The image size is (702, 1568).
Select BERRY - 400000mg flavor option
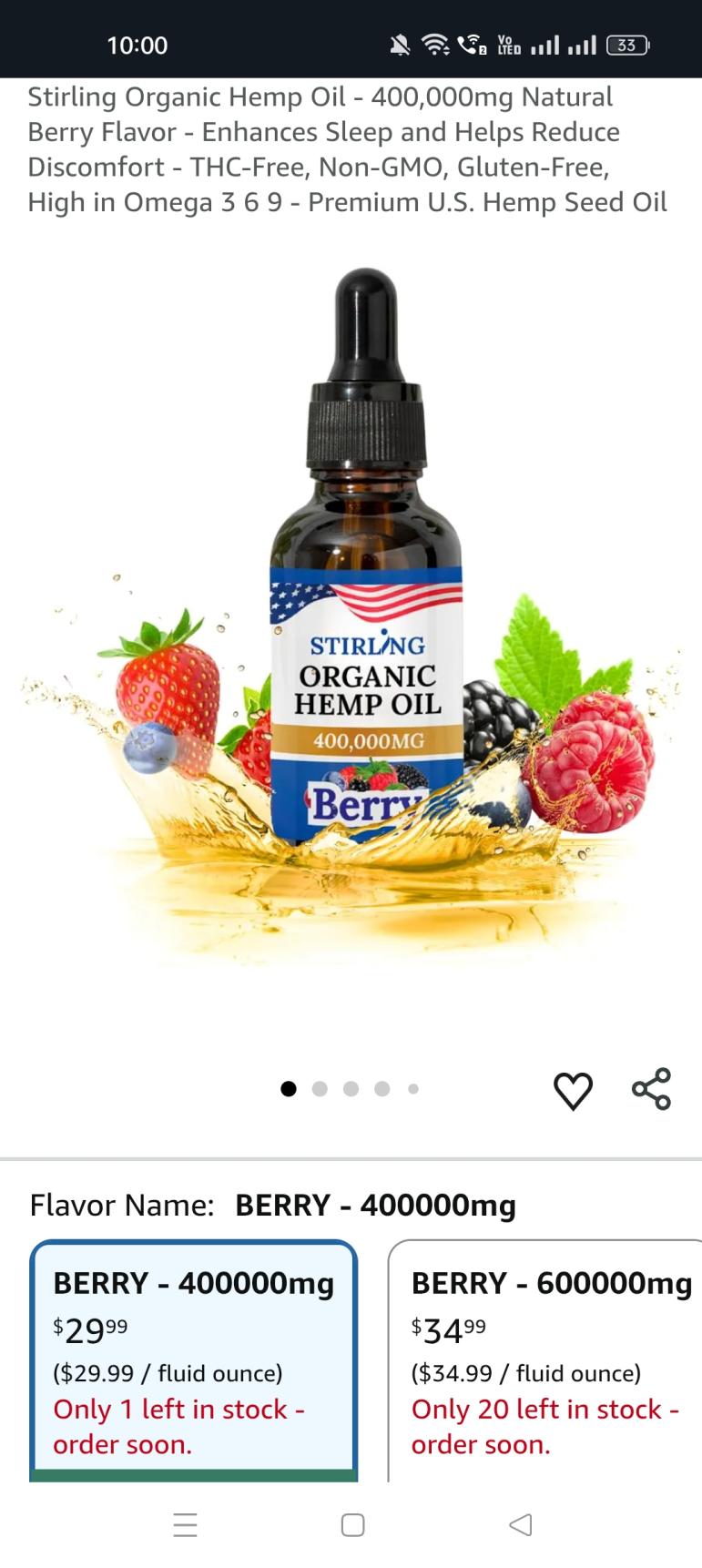point(193,1359)
